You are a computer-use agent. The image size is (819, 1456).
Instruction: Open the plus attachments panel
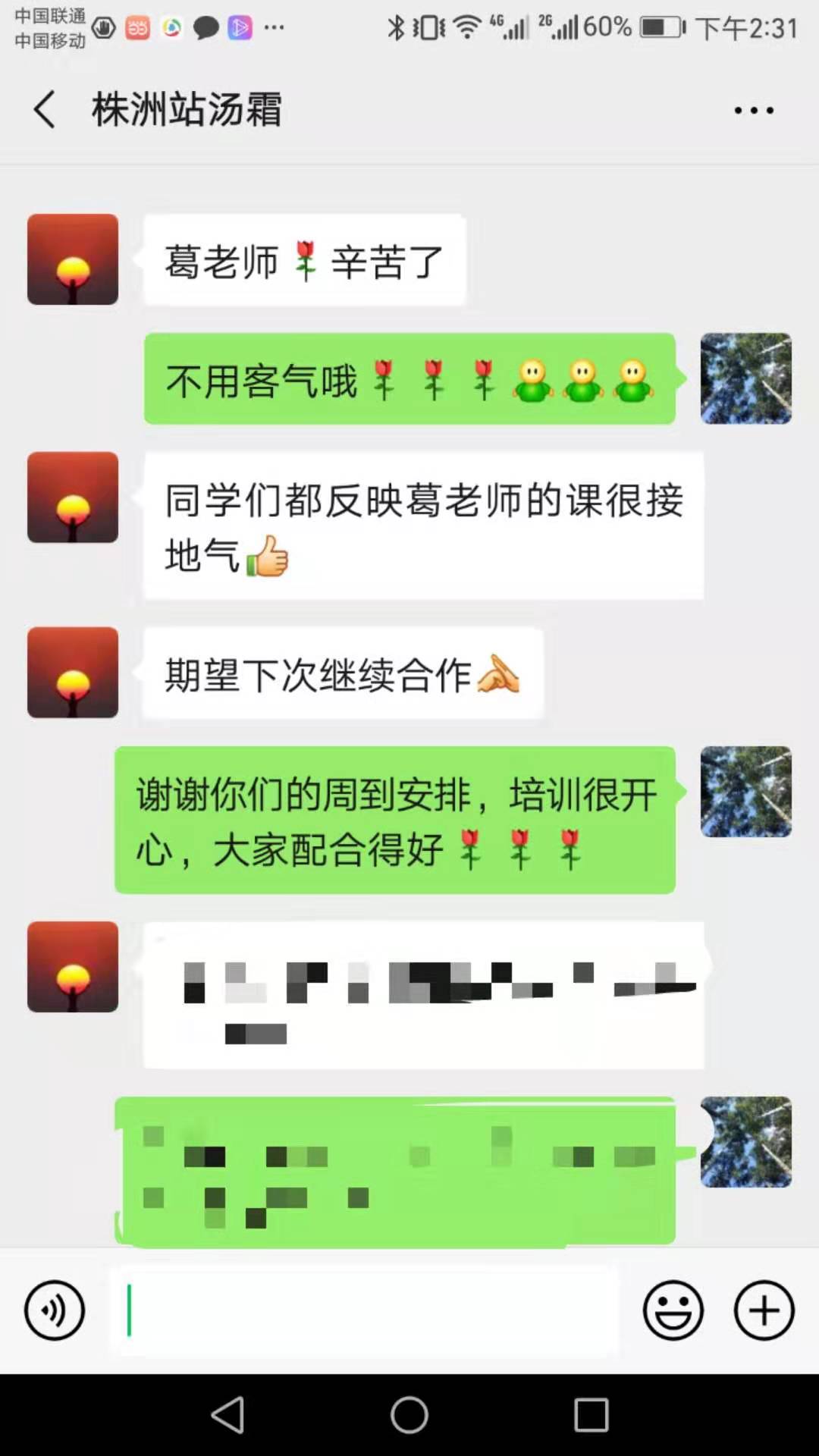[764, 1310]
